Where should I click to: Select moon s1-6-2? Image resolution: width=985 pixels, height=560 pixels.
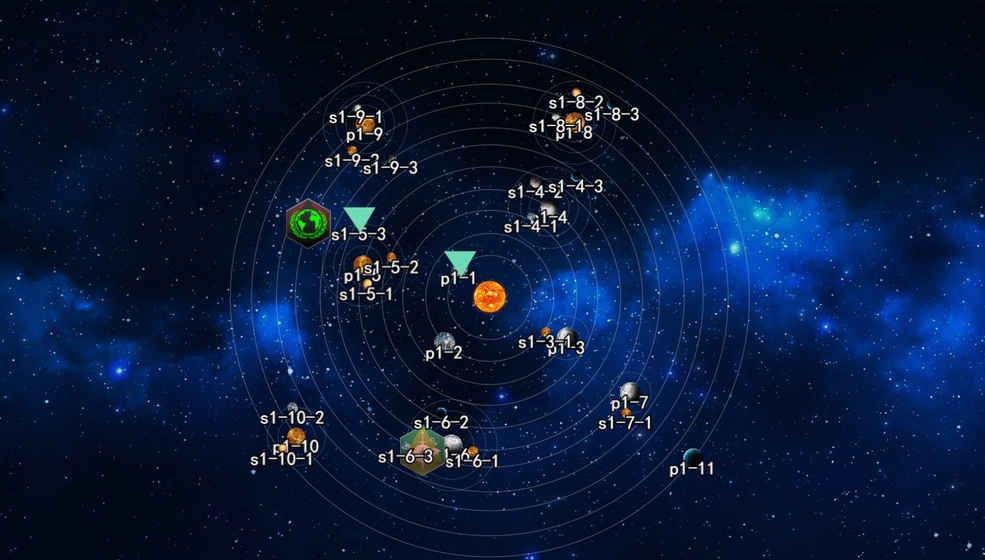441,411
